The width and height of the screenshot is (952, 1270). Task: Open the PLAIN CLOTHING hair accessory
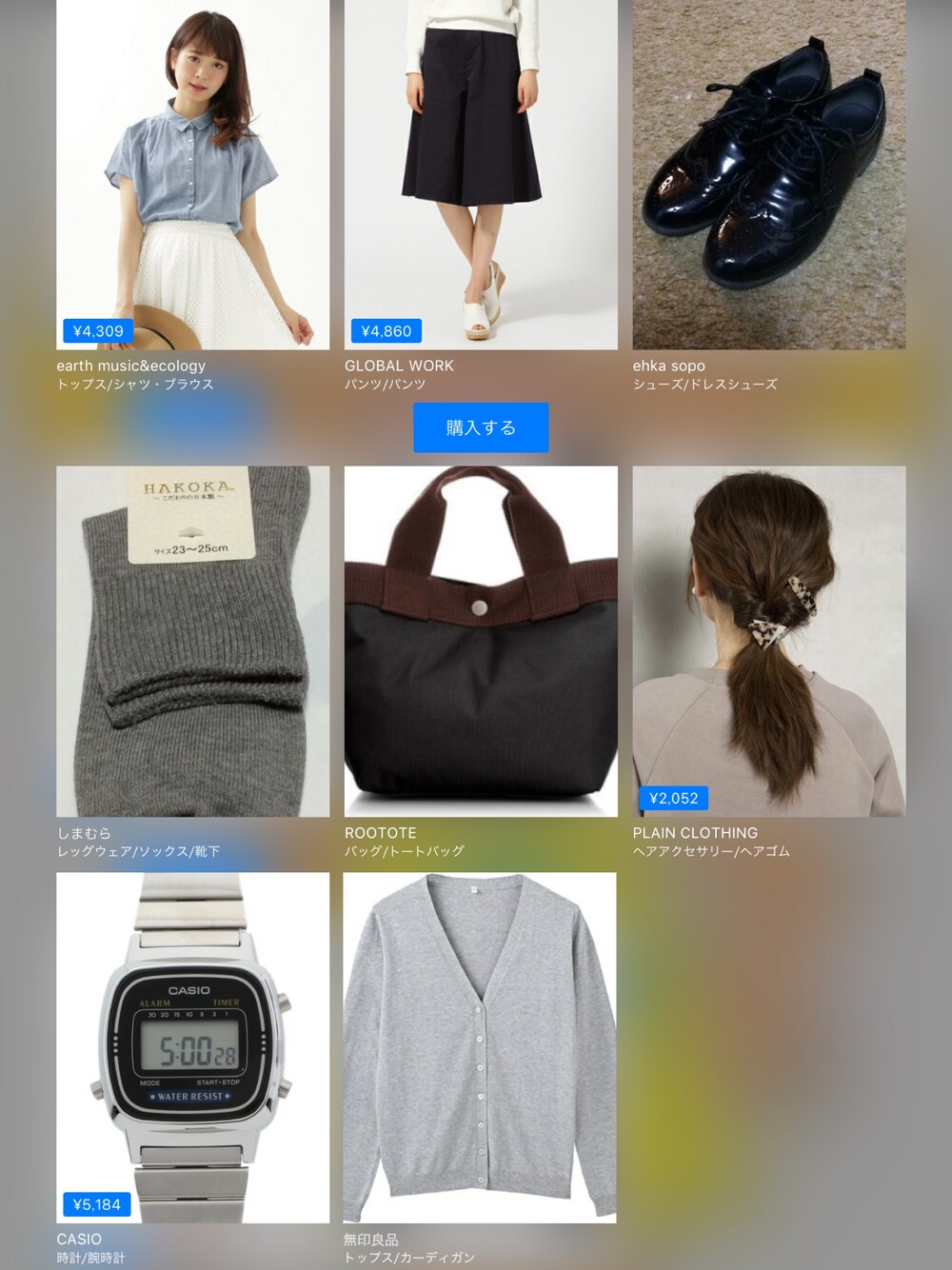pyautogui.click(x=769, y=641)
